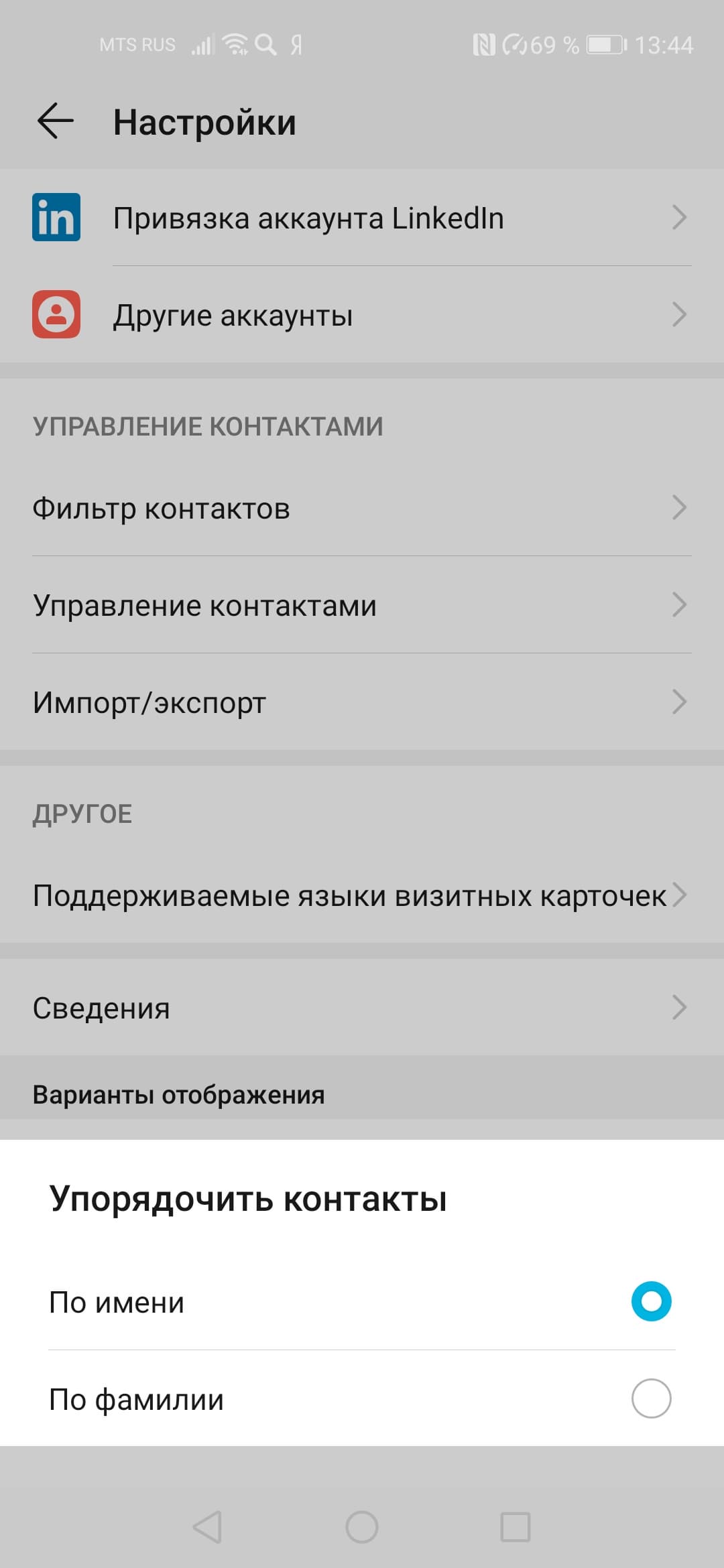Open Фильтр контактов
The width and height of the screenshot is (724, 1568).
pyautogui.click(x=362, y=508)
